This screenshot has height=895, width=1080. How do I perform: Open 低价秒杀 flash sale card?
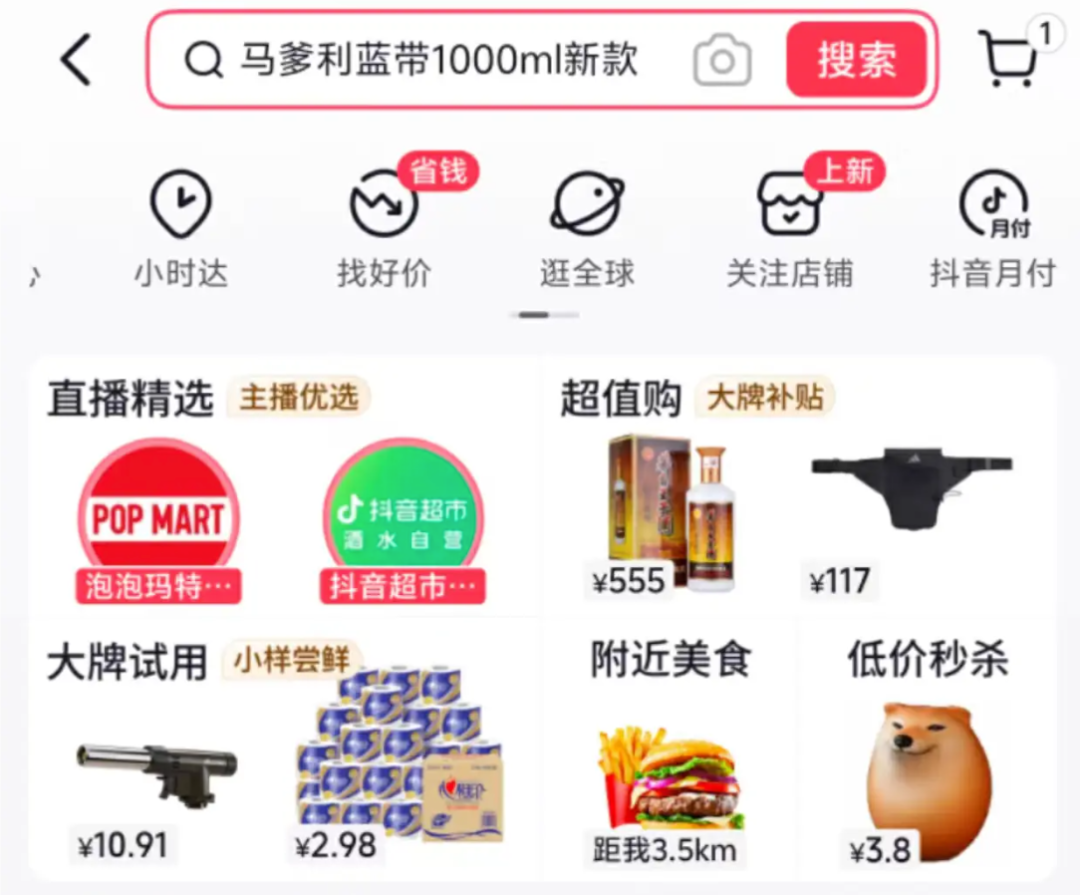(927, 760)
